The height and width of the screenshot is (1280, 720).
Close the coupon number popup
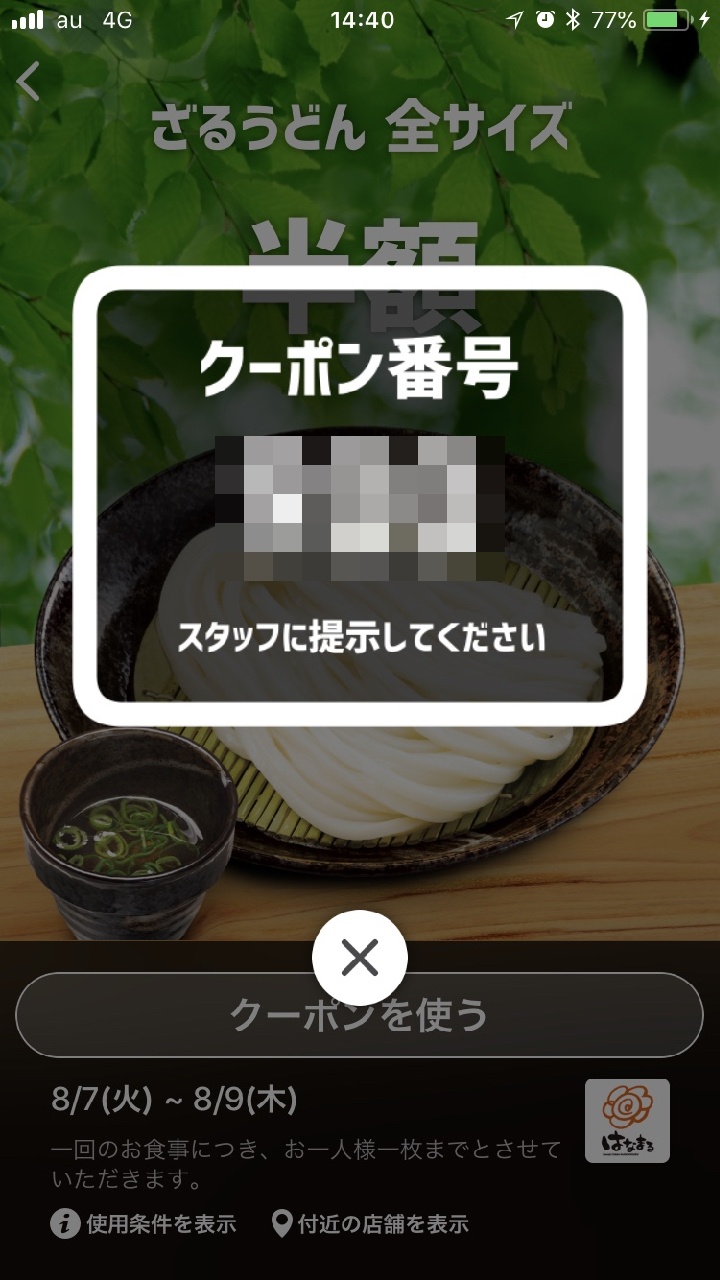pyautogui.click(x=359, y=958)
